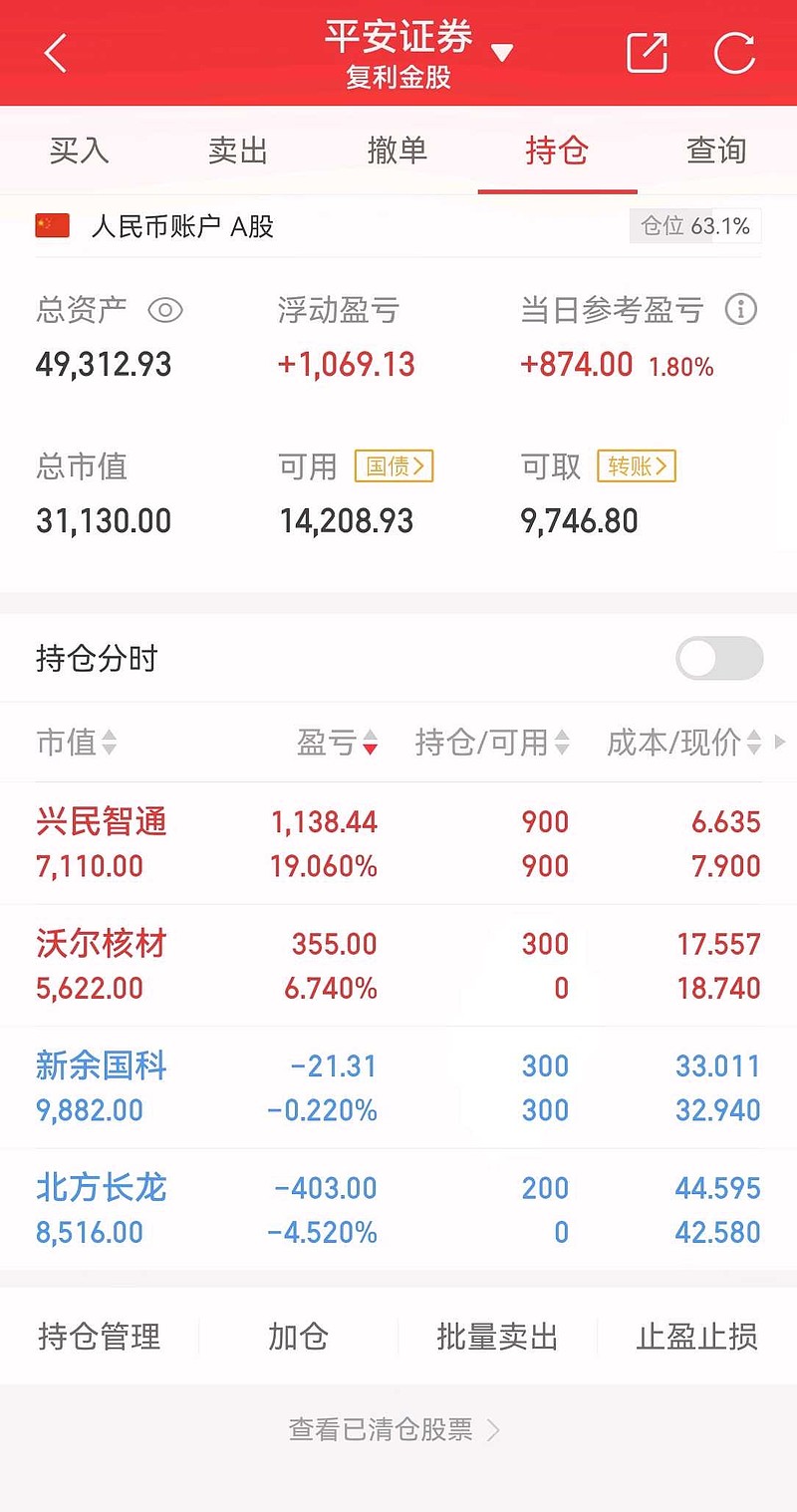
Task: Open the 转账 transfer shortcut
Action: 636,466
